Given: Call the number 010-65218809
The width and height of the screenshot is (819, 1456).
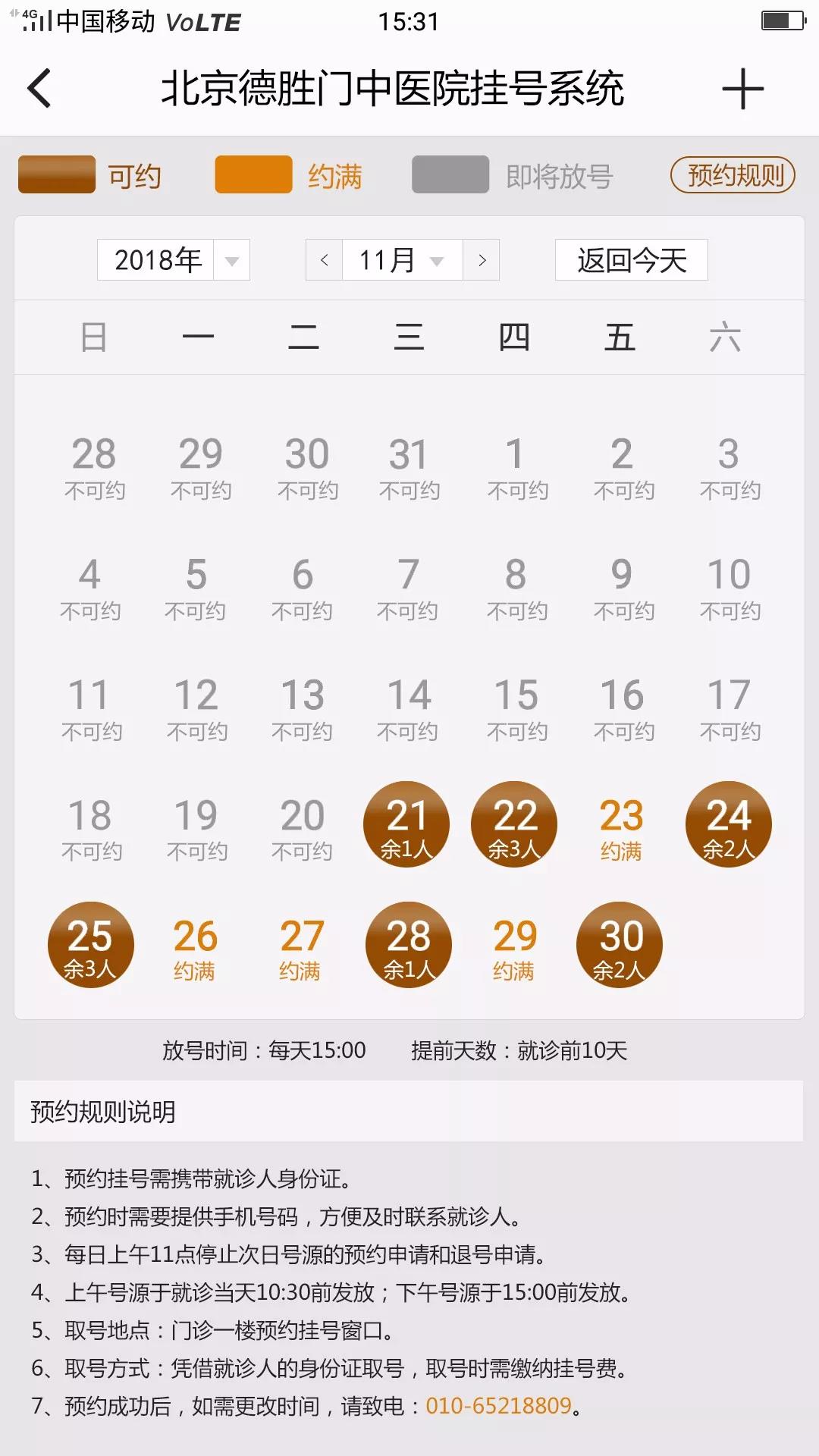Looking at the screenshot, I should (498, 1405).
